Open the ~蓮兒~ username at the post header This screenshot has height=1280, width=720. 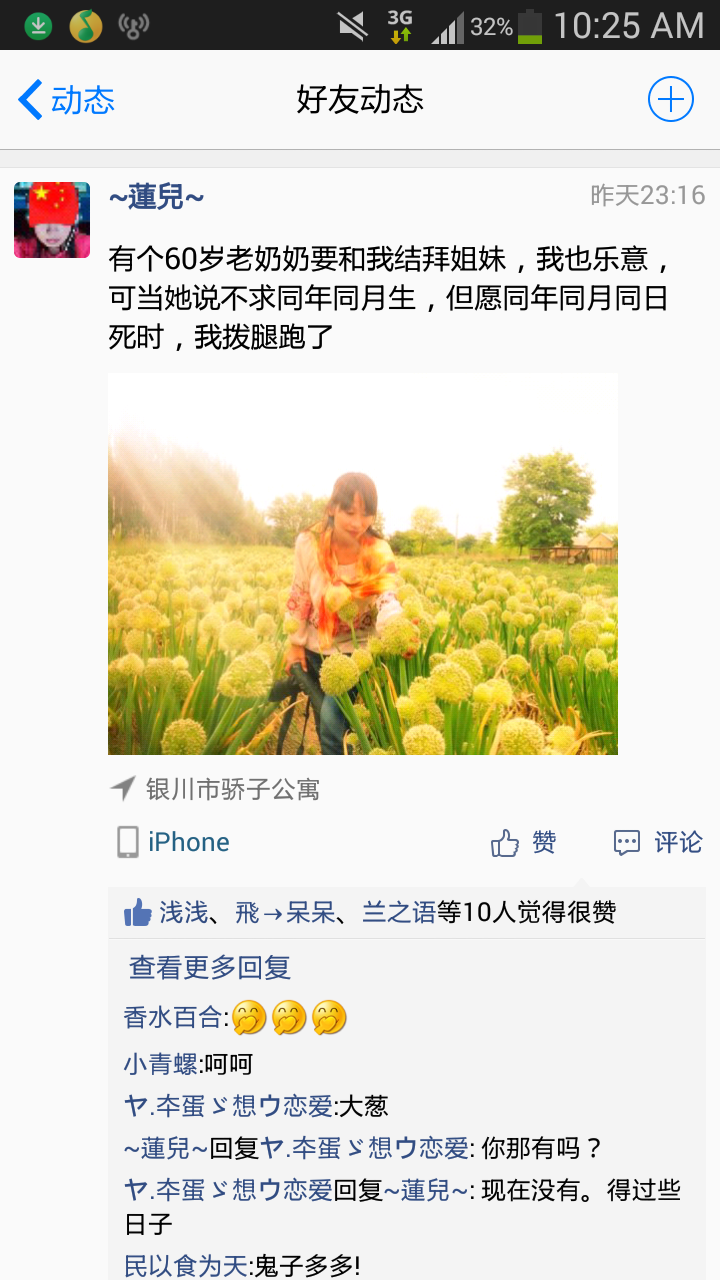tap(157, 197)
